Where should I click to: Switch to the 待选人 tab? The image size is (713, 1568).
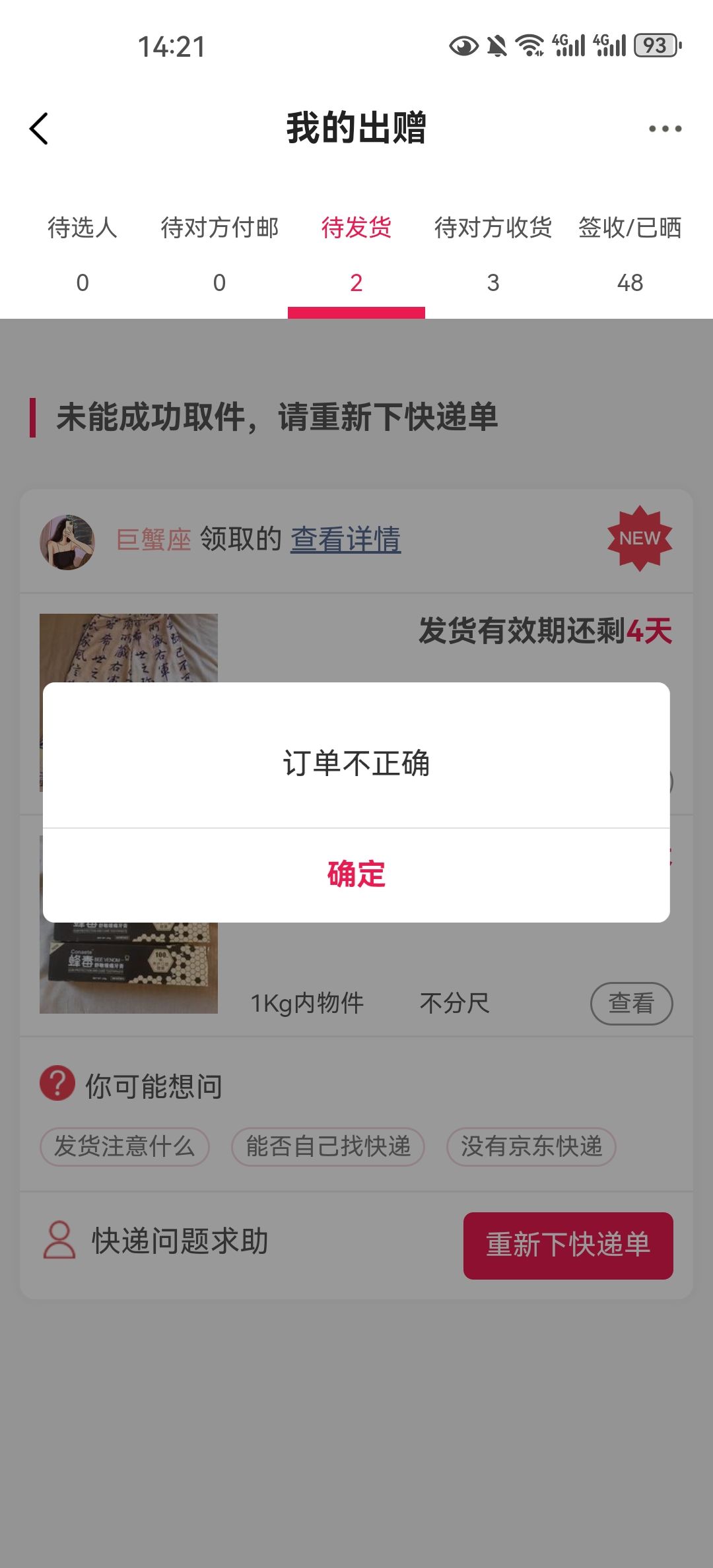pyautogui.click(x=83, y=254)
